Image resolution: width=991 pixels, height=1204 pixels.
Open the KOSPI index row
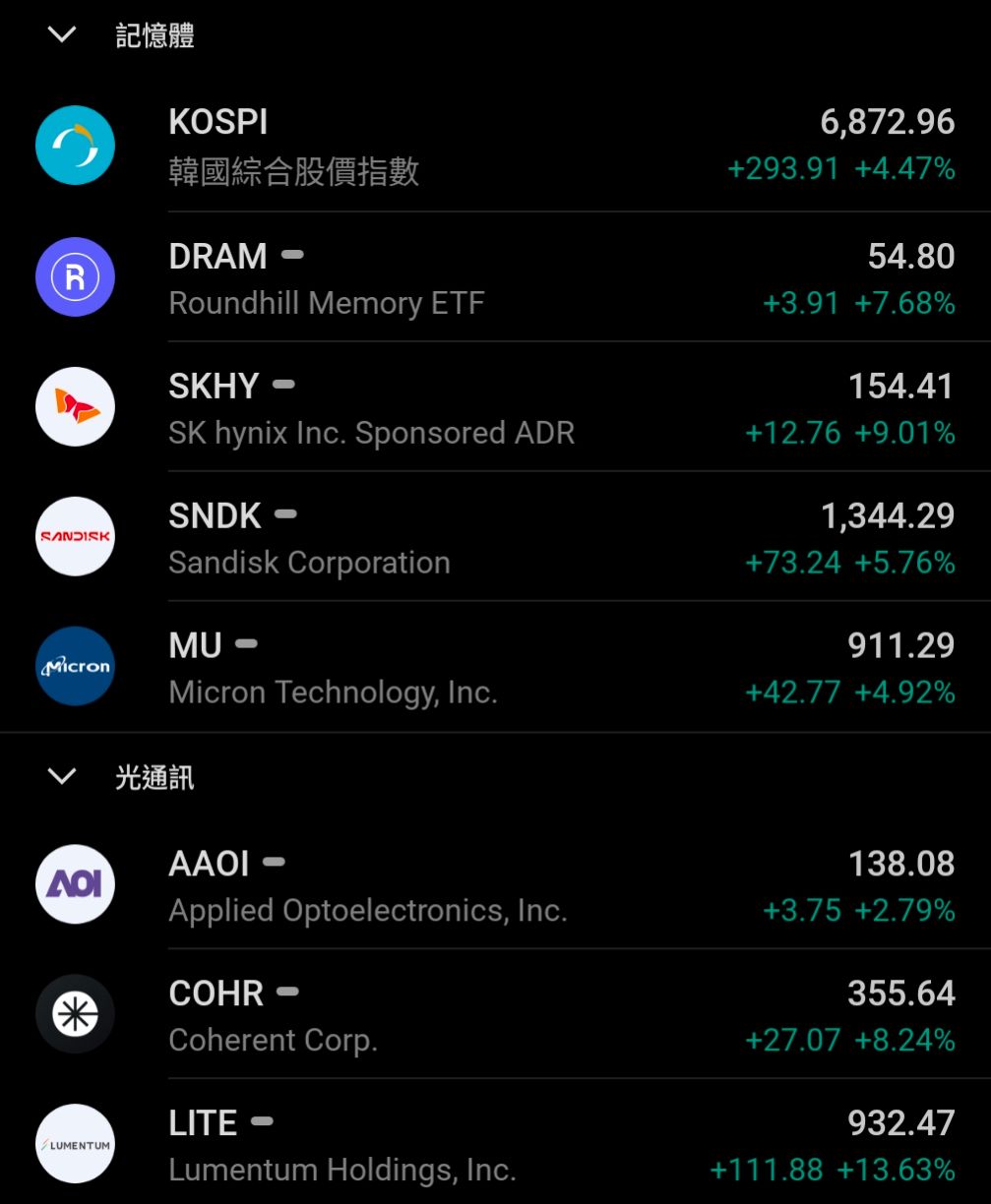pos(495,146)
